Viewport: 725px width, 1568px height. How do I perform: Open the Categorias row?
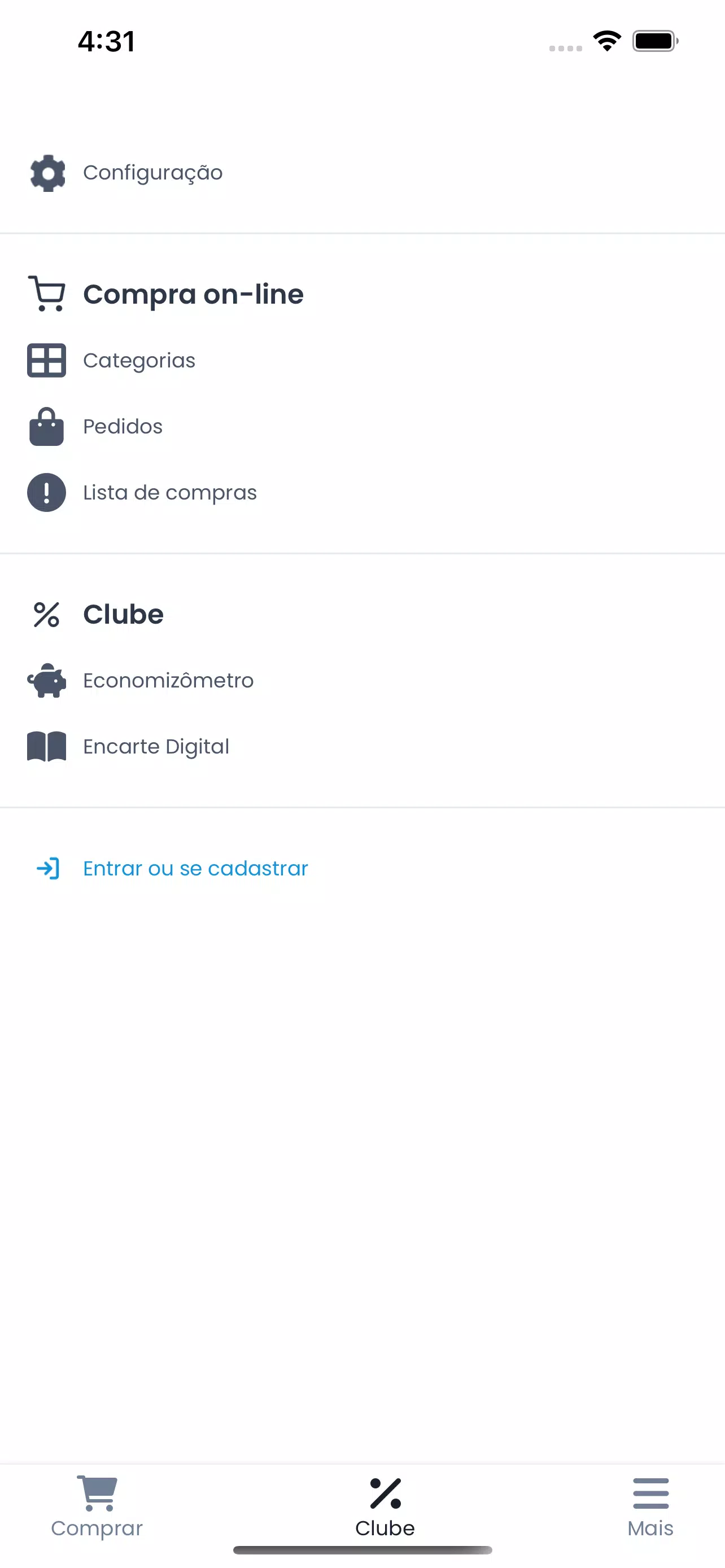point(362,360)
